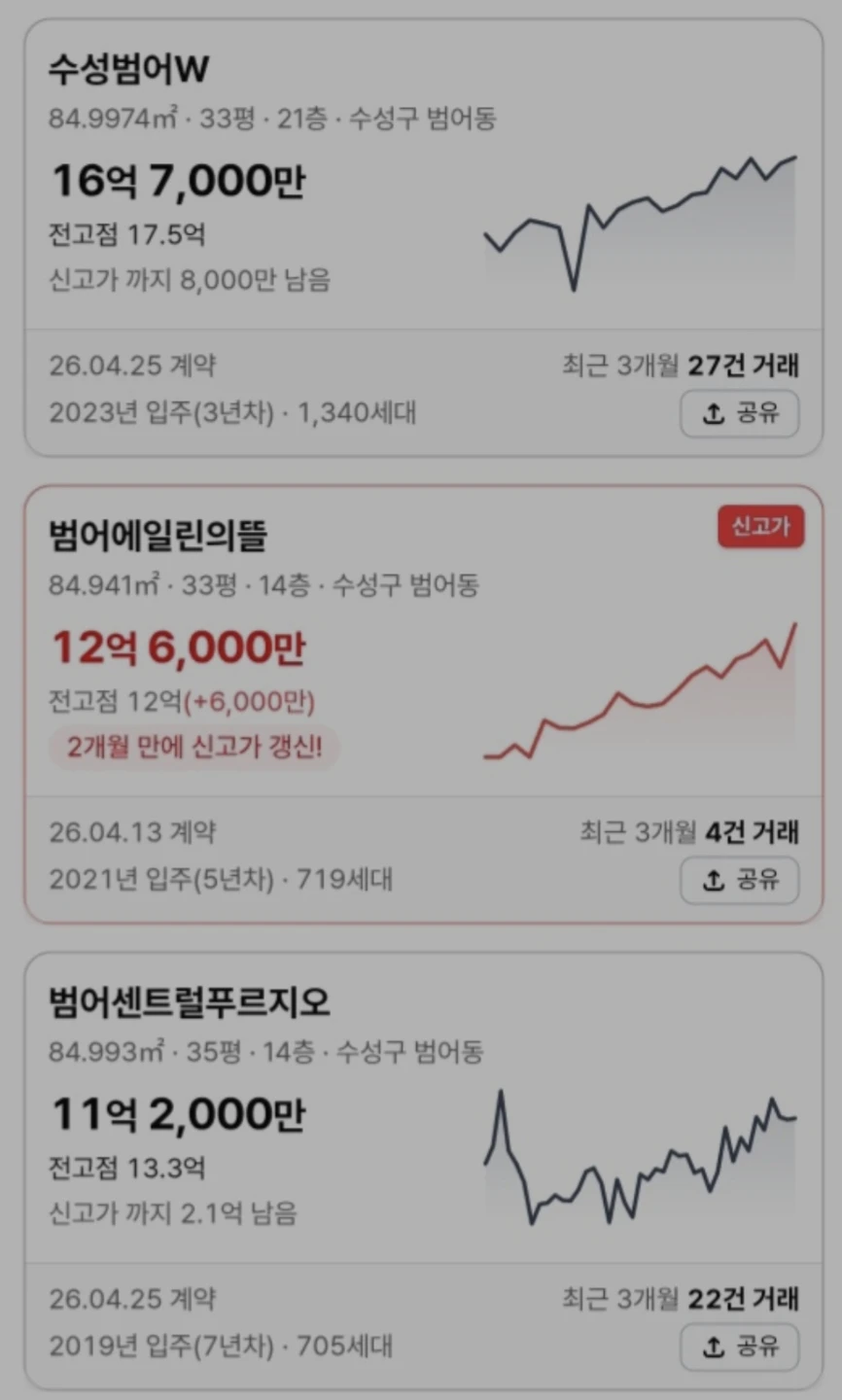This screenshot has height=1400, width=842.
Task: Open the 범어센트럴푸르지오 apartment card
Action: pyautogui.click(x=423, y=1171)
